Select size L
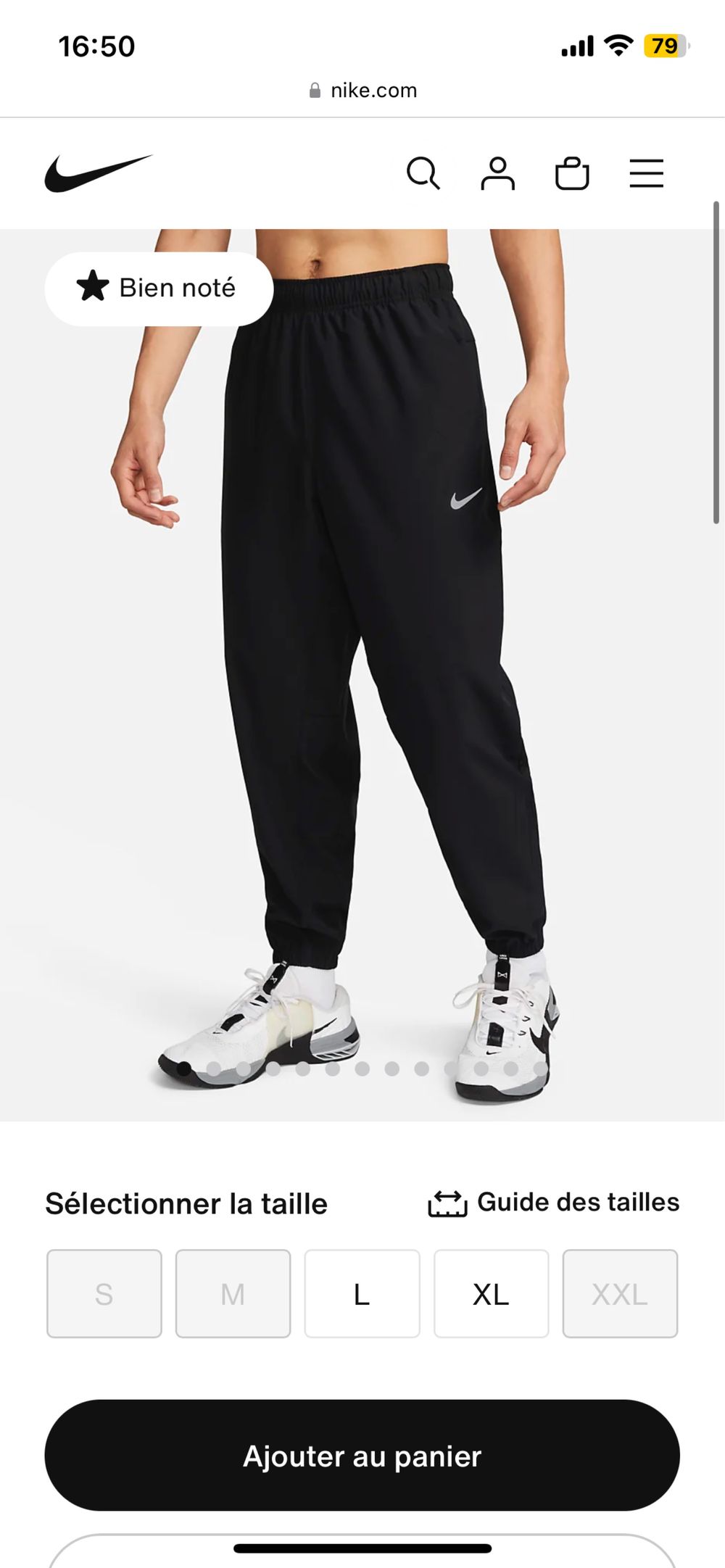The image size is (725, 1568). click(x=362, y=1294)
